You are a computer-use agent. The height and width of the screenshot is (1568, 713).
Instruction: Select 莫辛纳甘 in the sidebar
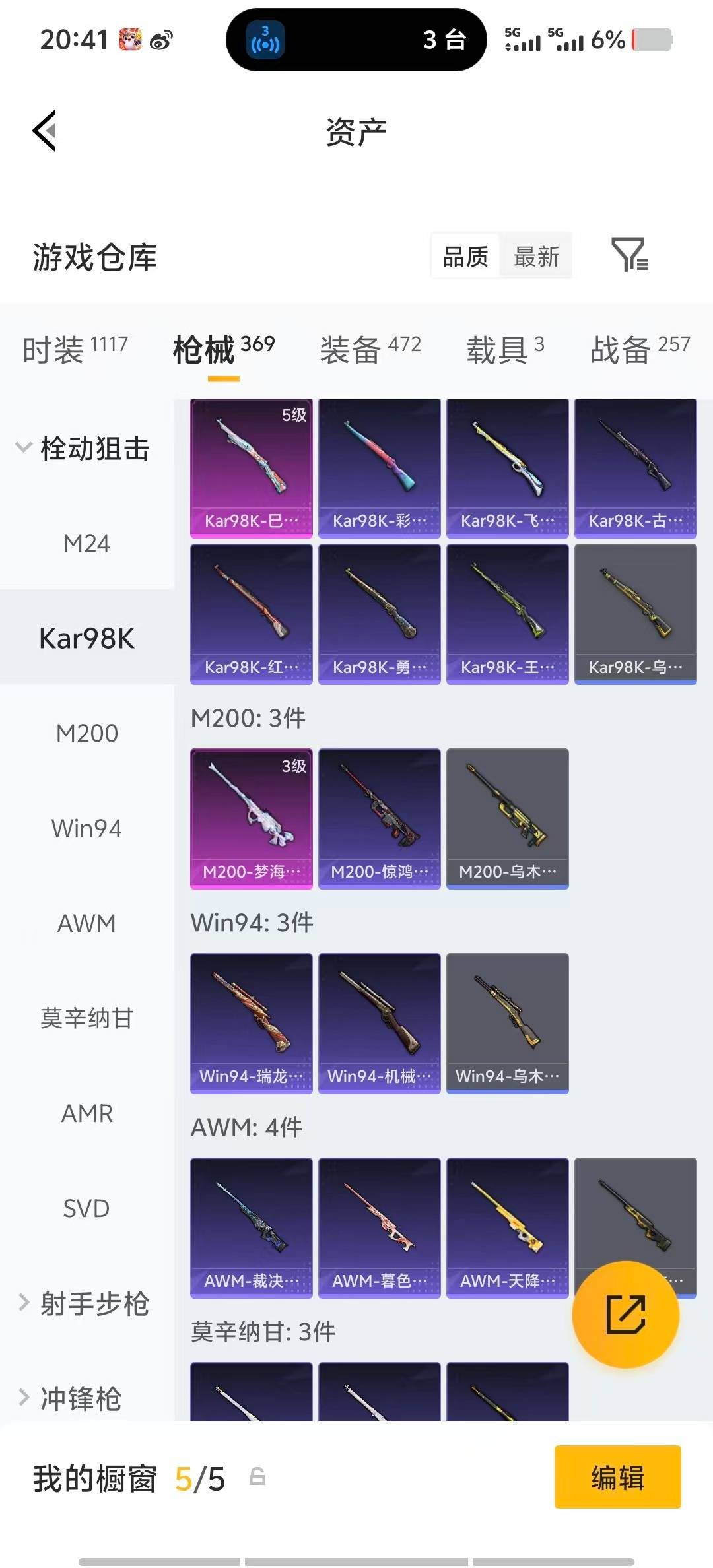86,1018
